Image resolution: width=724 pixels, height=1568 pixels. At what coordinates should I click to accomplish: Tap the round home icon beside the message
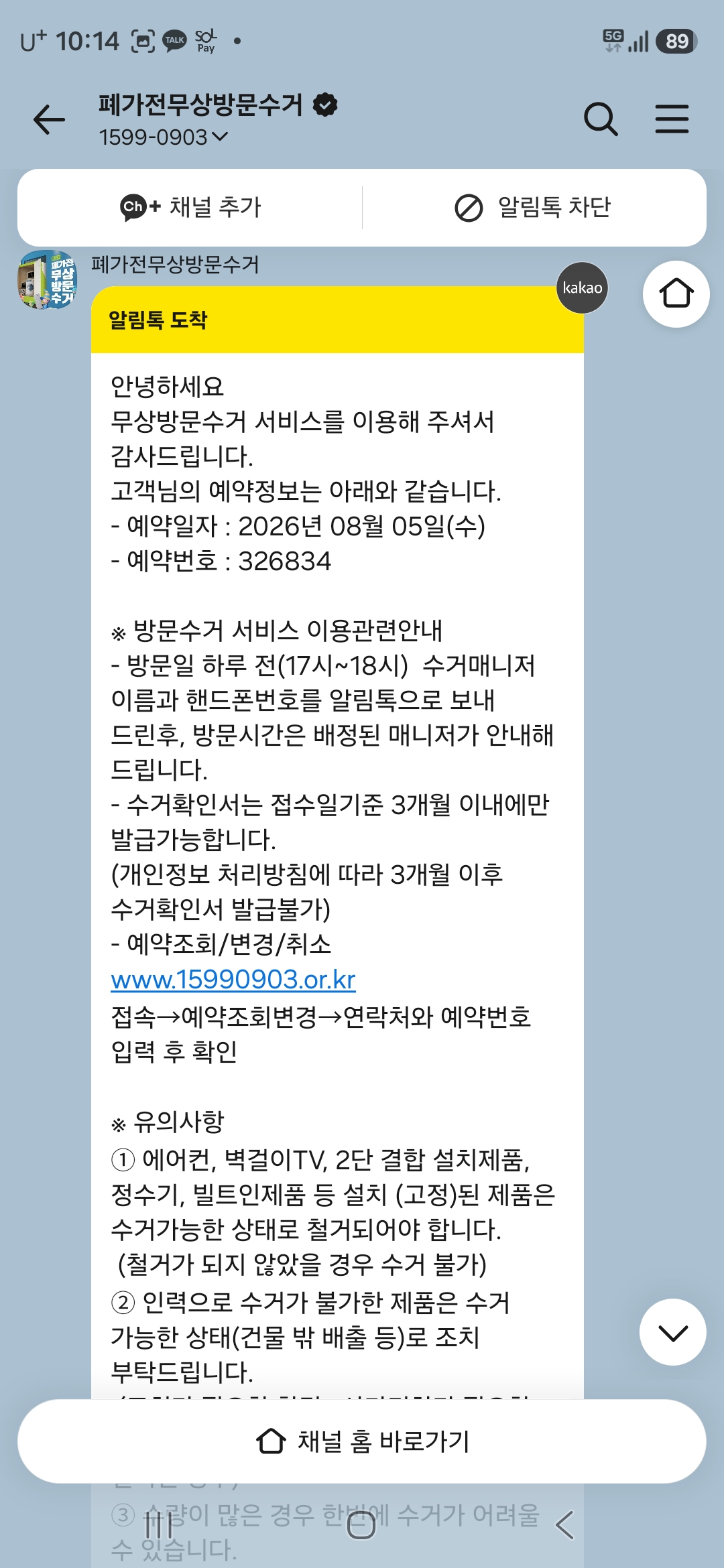(676, 293)
